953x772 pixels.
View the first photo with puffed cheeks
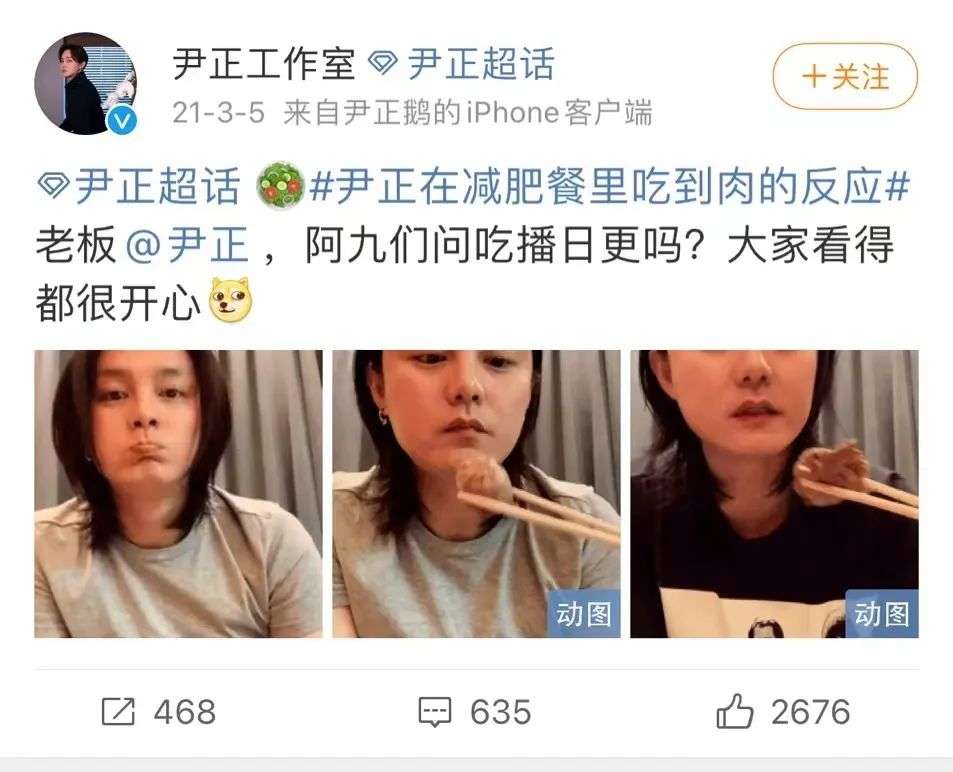point(178,494)
